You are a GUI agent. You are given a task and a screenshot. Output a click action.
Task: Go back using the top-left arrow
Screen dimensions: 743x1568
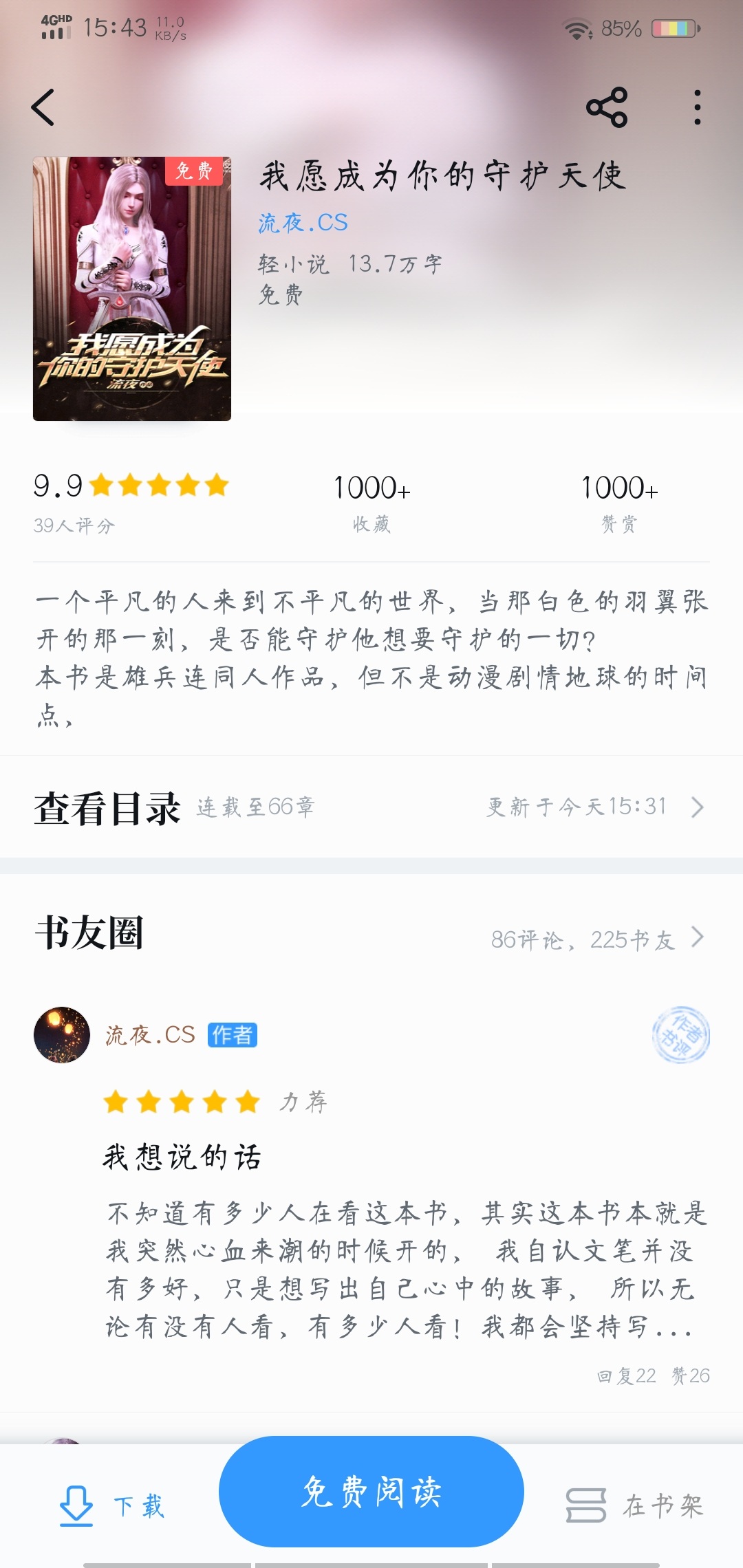coord(43,108)
